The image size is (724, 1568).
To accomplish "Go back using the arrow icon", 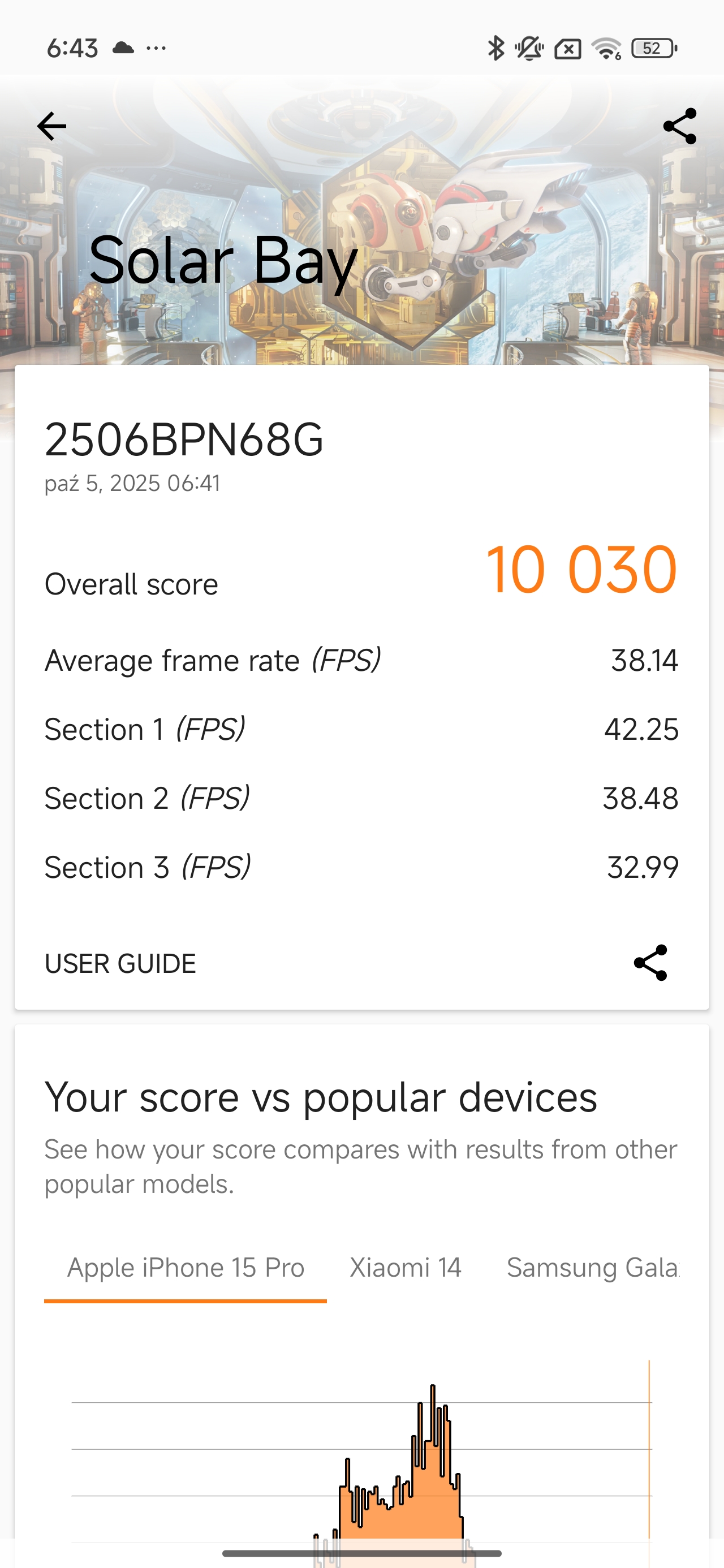I will tap(51, 126).
